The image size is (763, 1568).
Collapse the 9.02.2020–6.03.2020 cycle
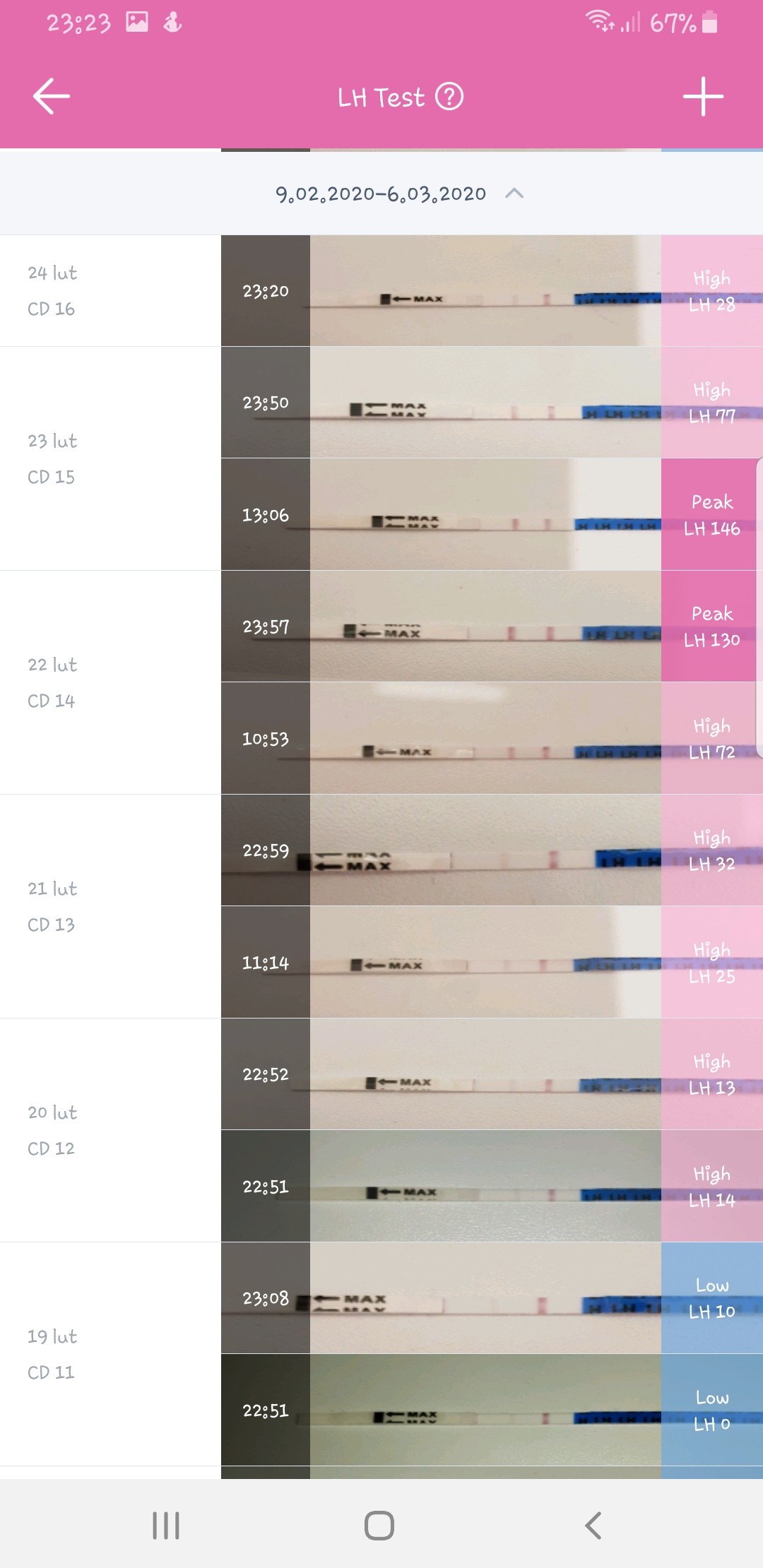point(514,194)
